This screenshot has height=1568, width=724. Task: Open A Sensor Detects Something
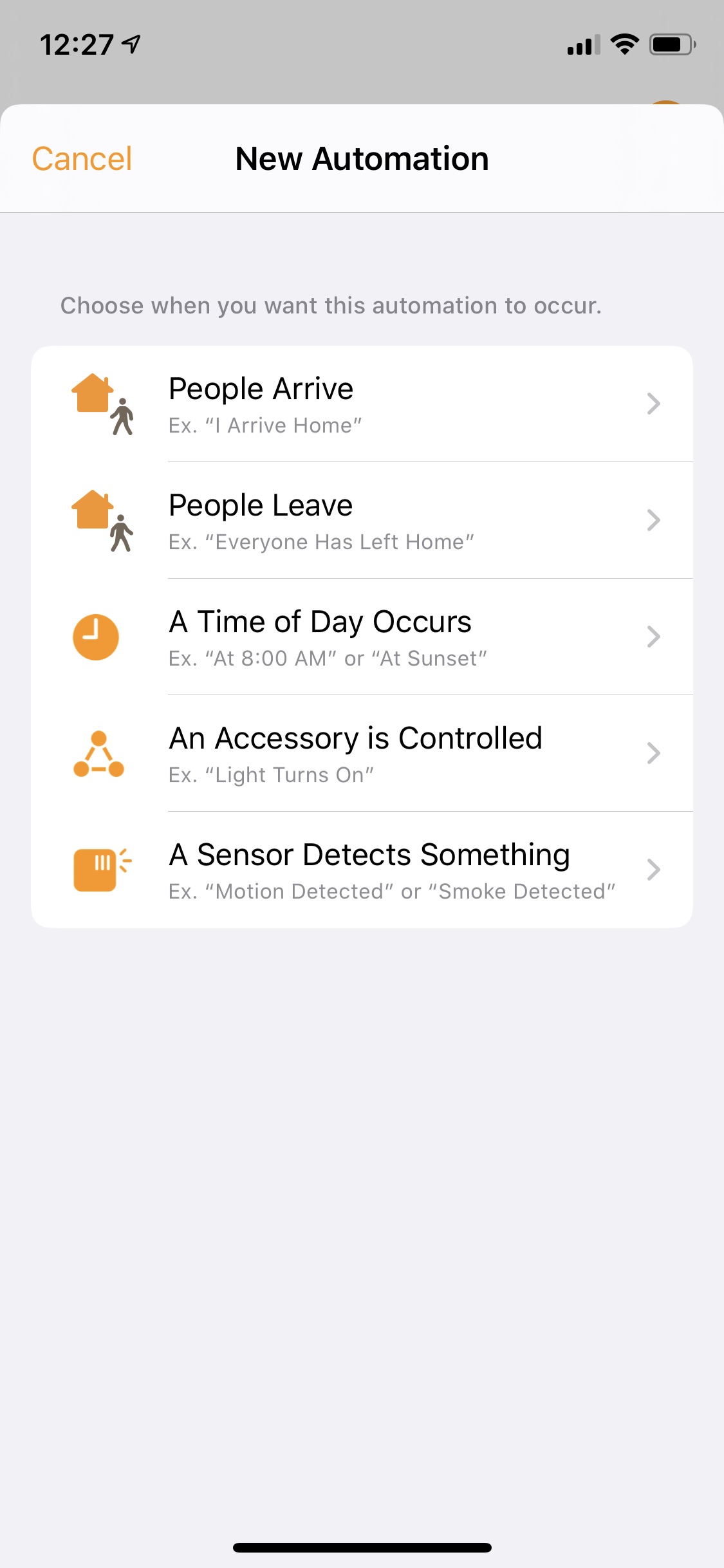362,870
